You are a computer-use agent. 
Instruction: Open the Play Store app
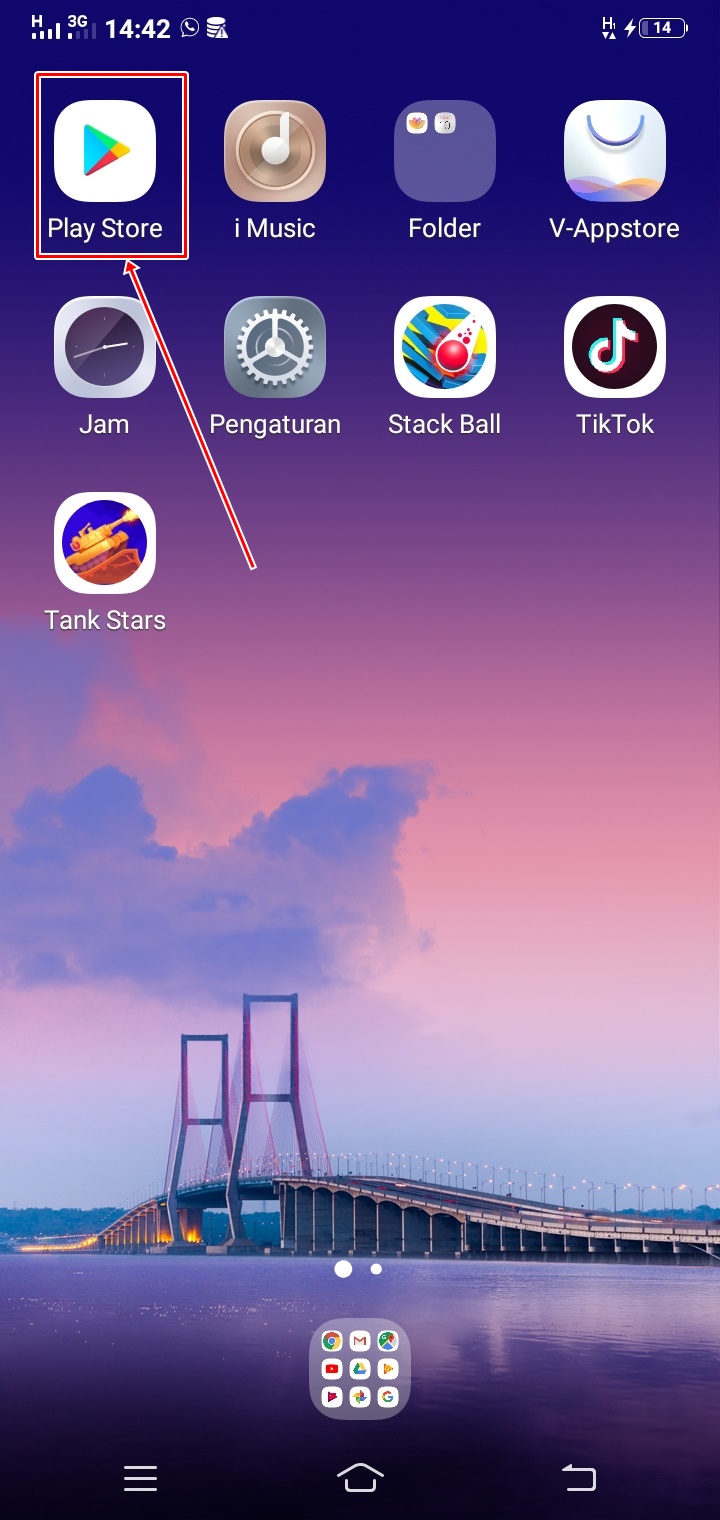tap(105, 151)
